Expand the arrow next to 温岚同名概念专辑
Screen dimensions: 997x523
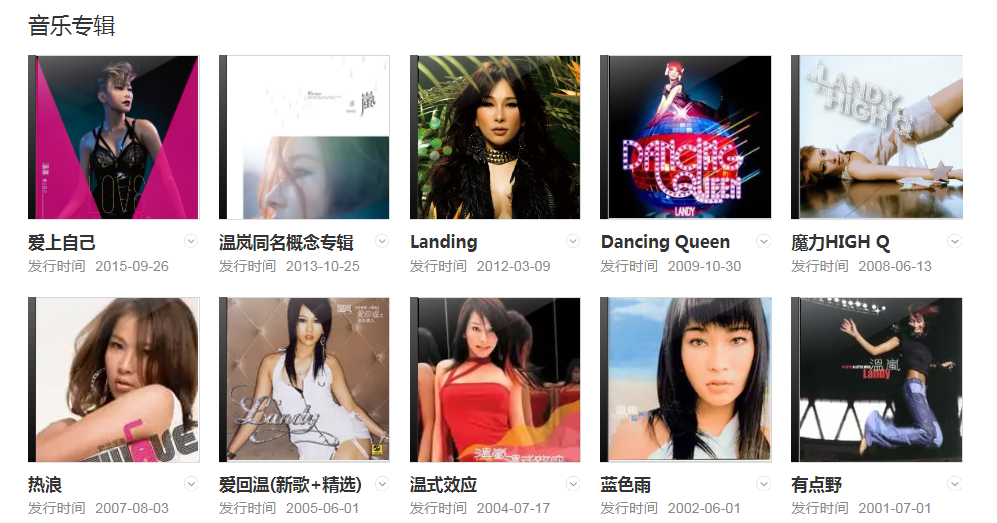(382, 241)
